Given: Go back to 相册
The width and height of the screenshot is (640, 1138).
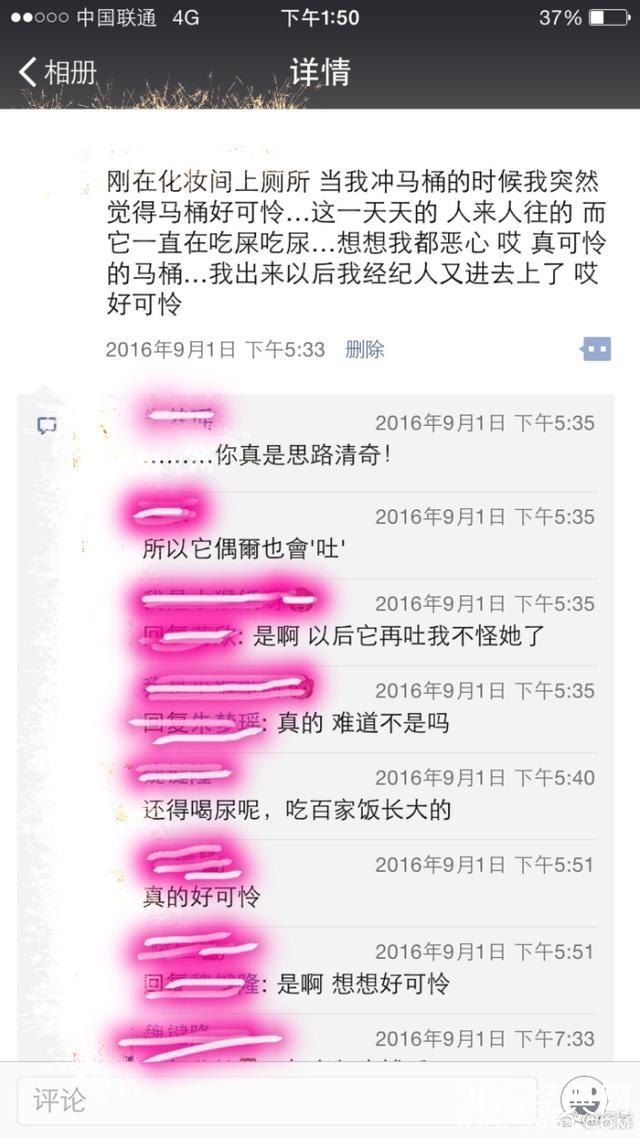Looking at the screenshot, I should [x=58, y=72].
